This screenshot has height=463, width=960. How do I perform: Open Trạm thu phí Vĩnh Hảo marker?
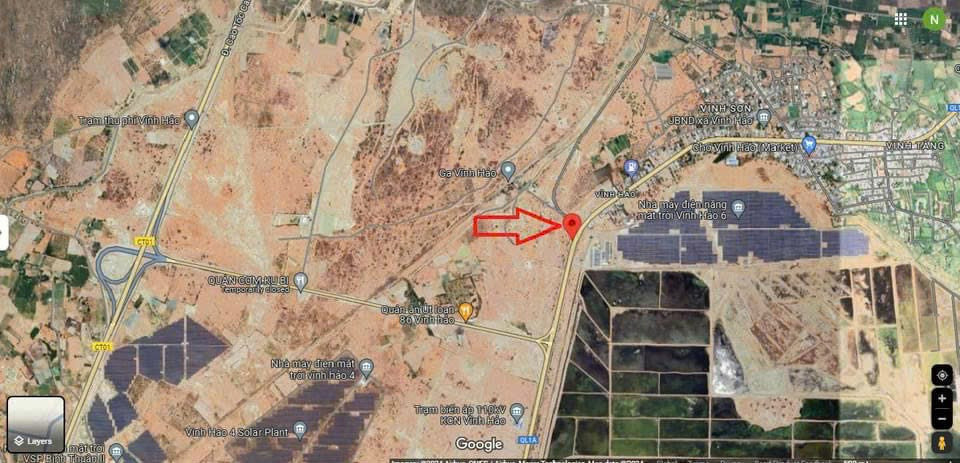pos(192,118)
